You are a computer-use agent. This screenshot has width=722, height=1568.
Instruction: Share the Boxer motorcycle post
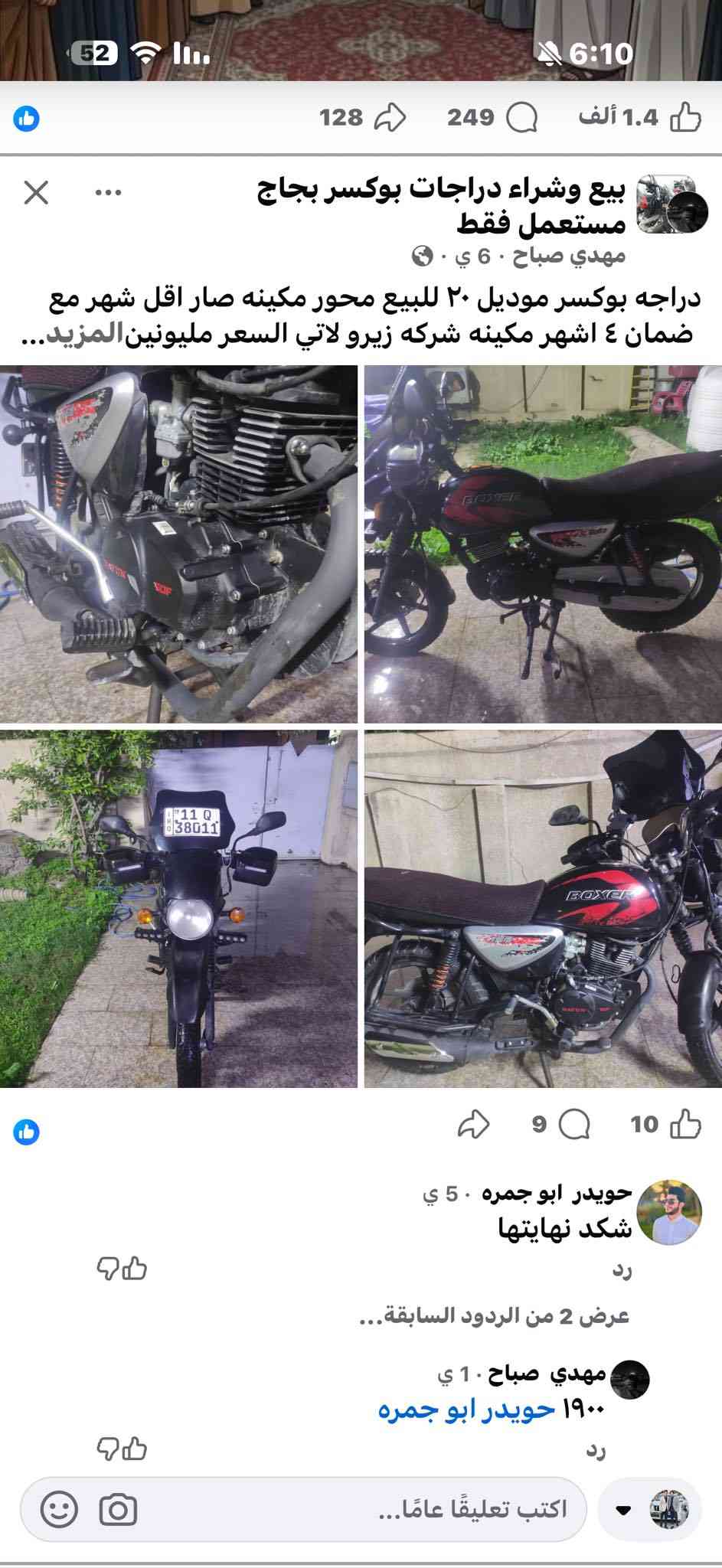473,1124
